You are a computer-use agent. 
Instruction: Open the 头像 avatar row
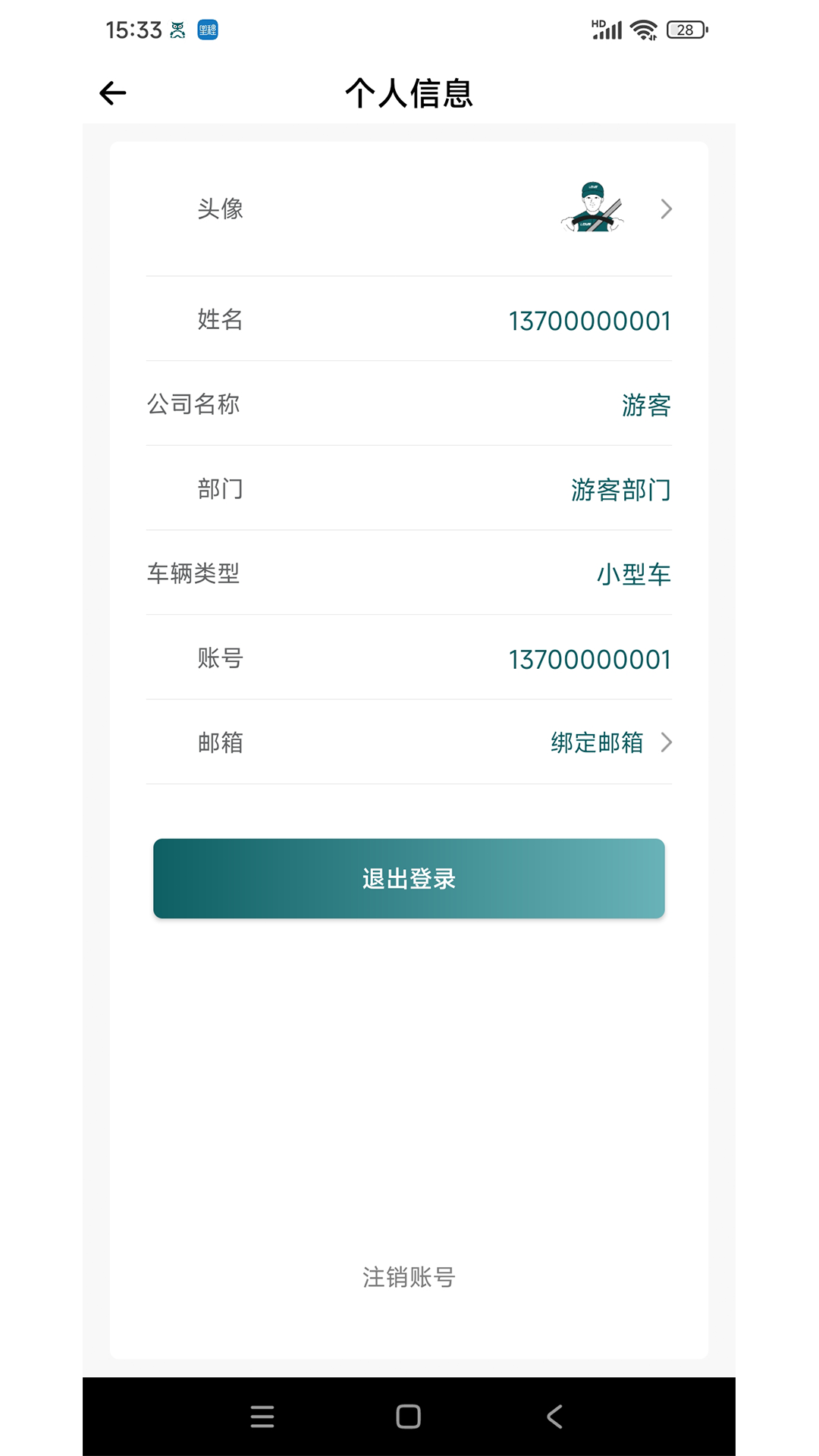(409, 209)
